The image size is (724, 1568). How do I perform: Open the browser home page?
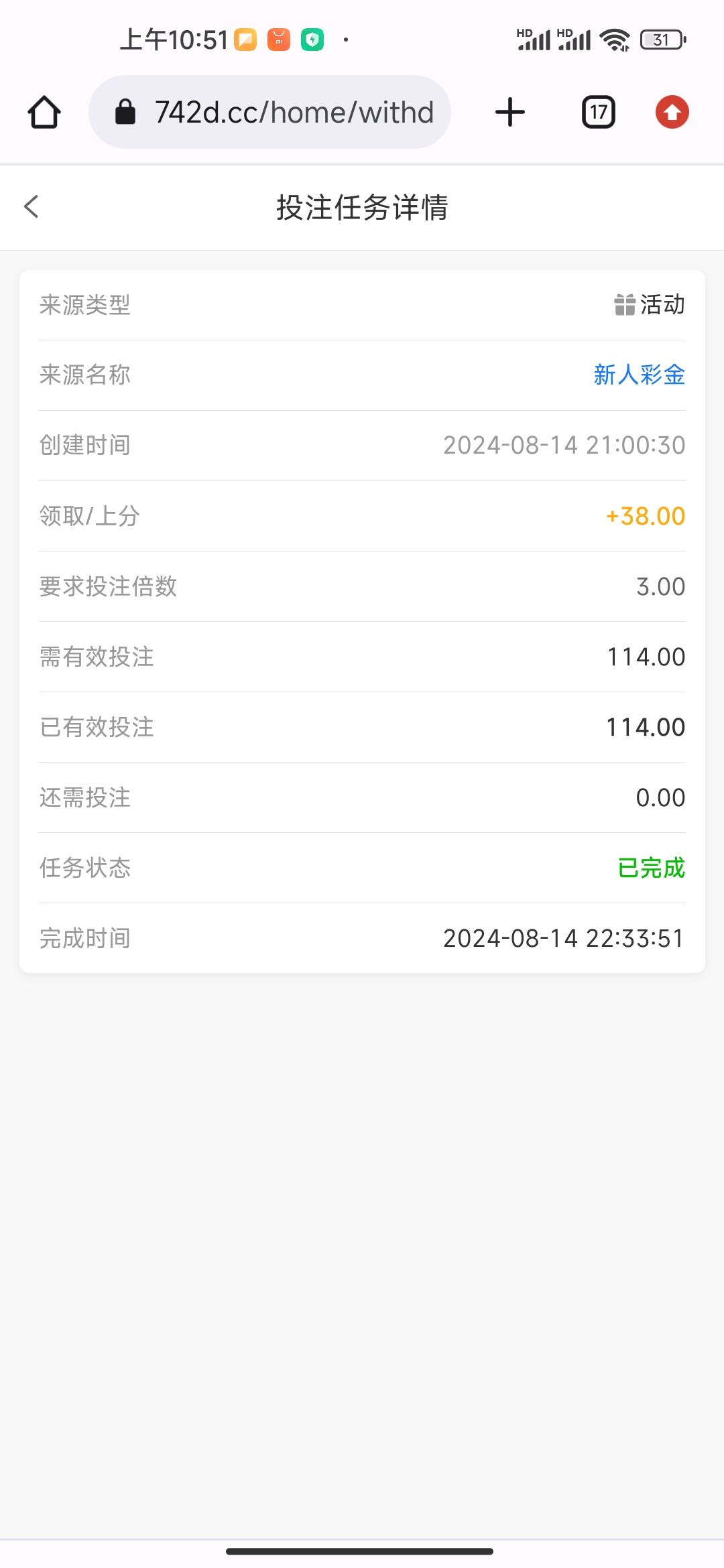point(44,112)
